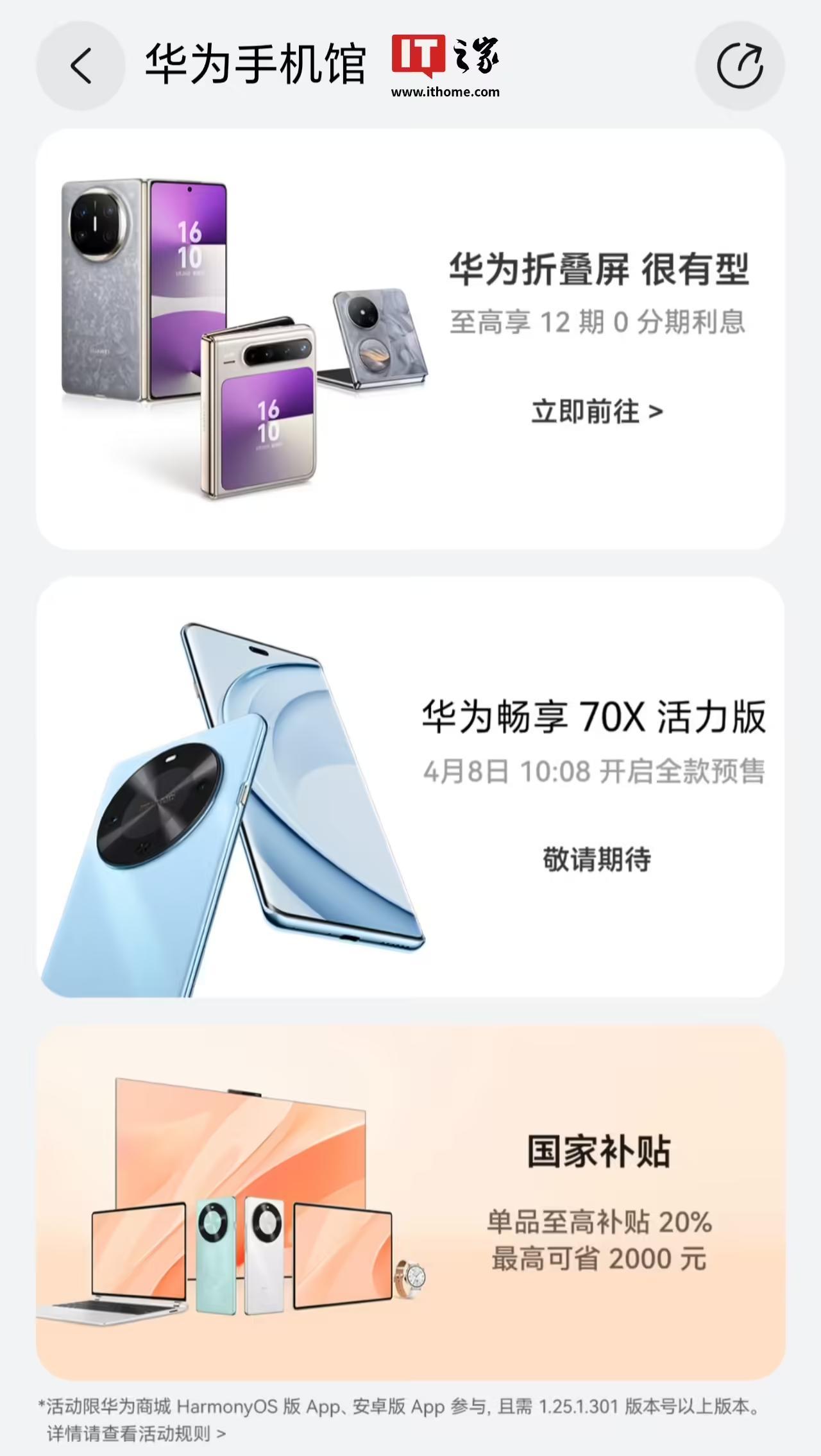View 详情请查看活动规则 activity rules
This screenshot has width=821, height=1456.
pos(136,1433)
